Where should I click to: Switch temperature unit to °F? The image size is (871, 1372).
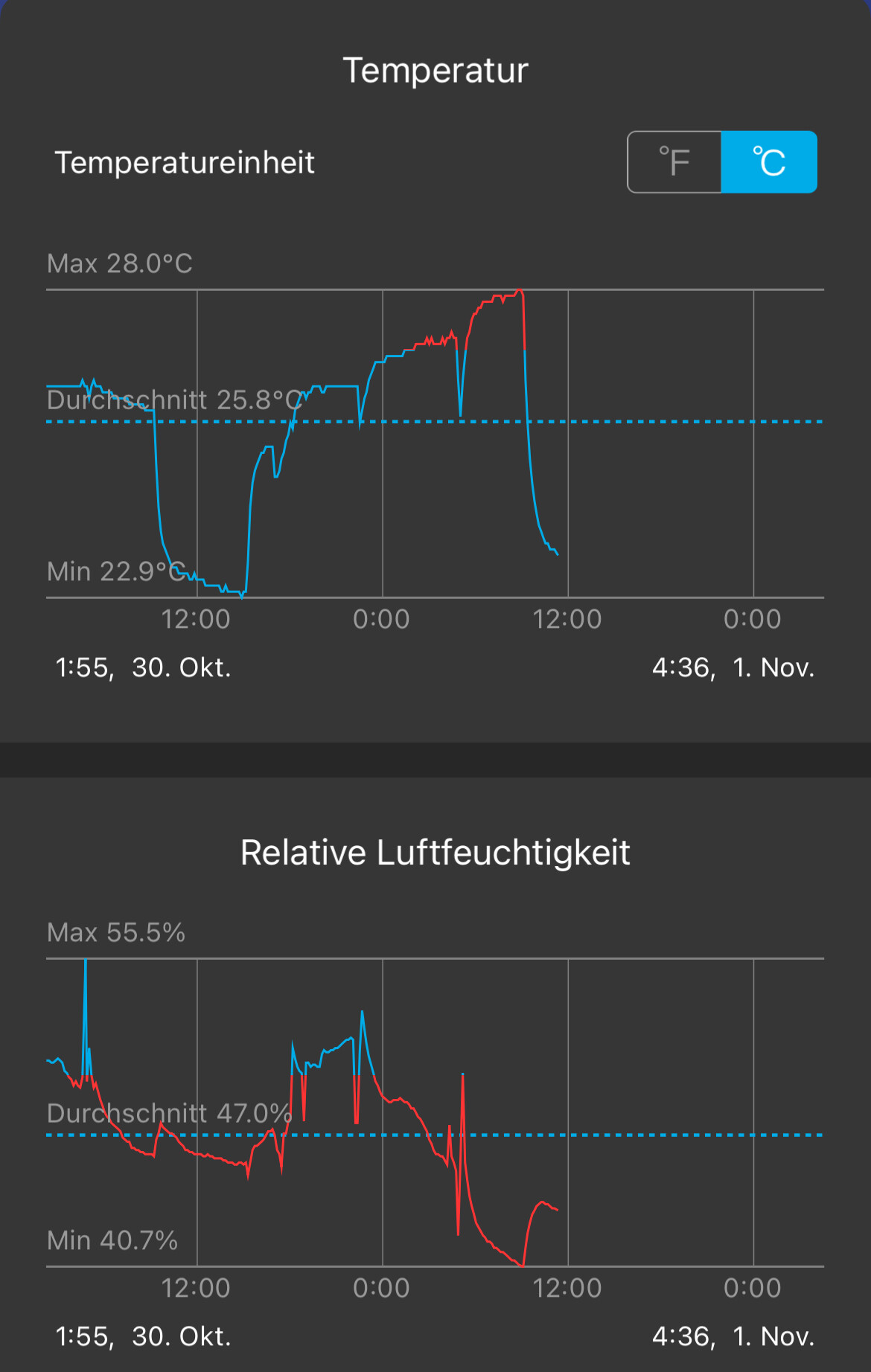coord(674,162)
